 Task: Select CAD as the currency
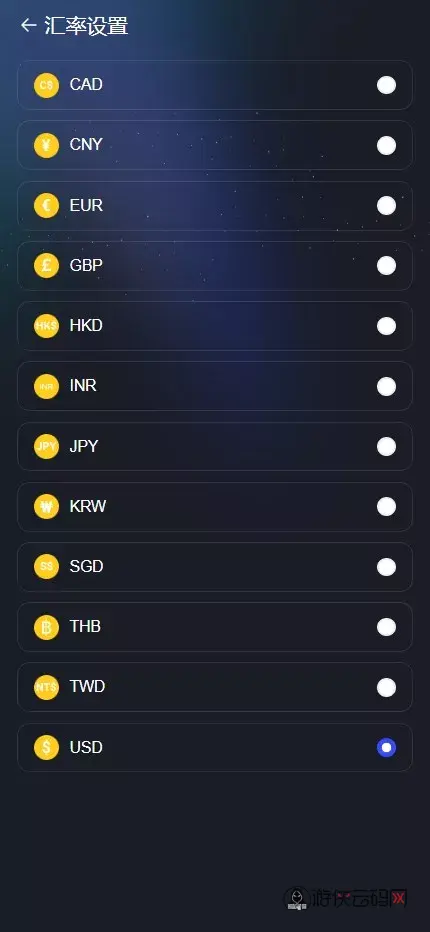point(215,85)
